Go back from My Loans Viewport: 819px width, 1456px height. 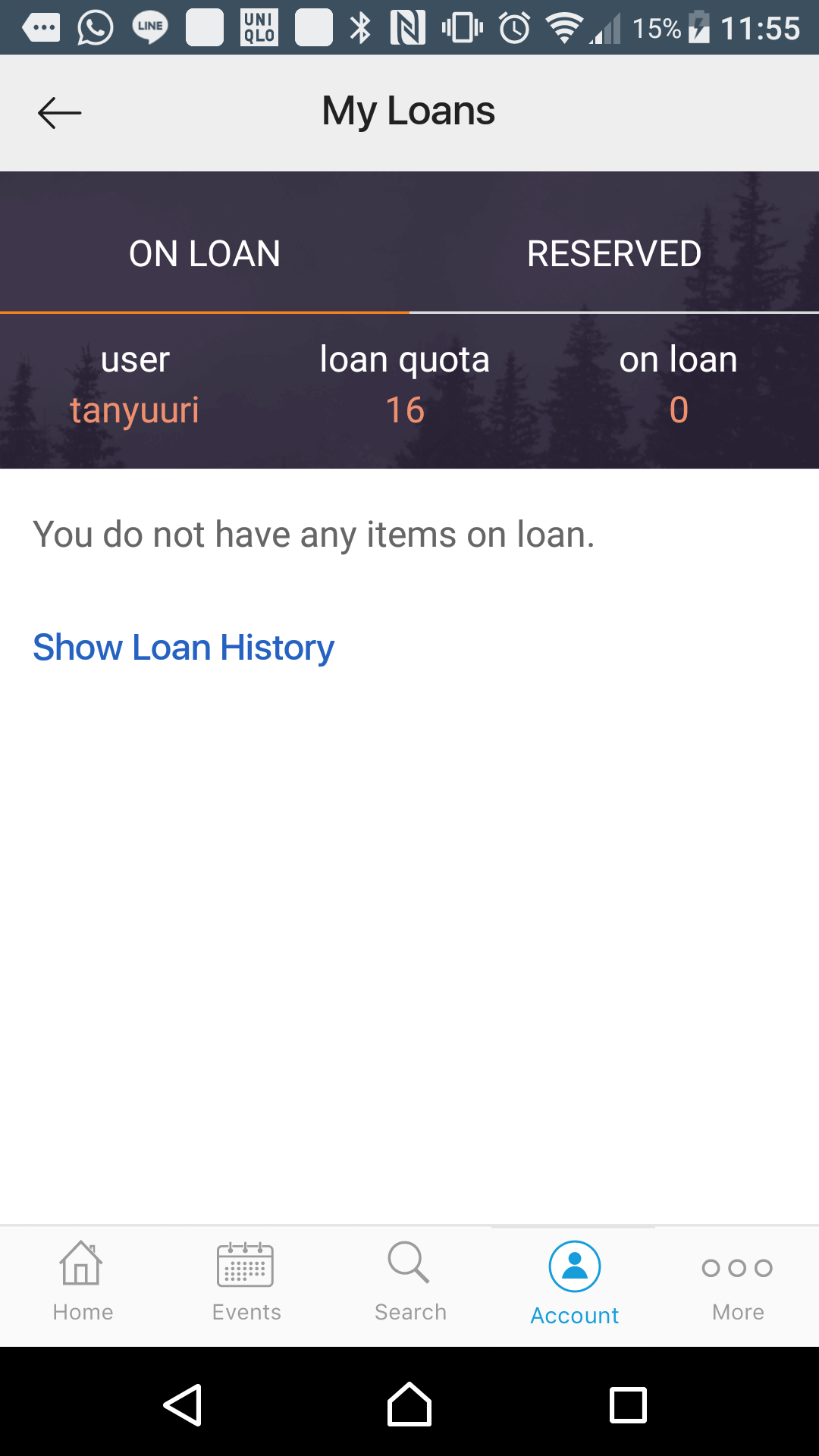[59, 113]
